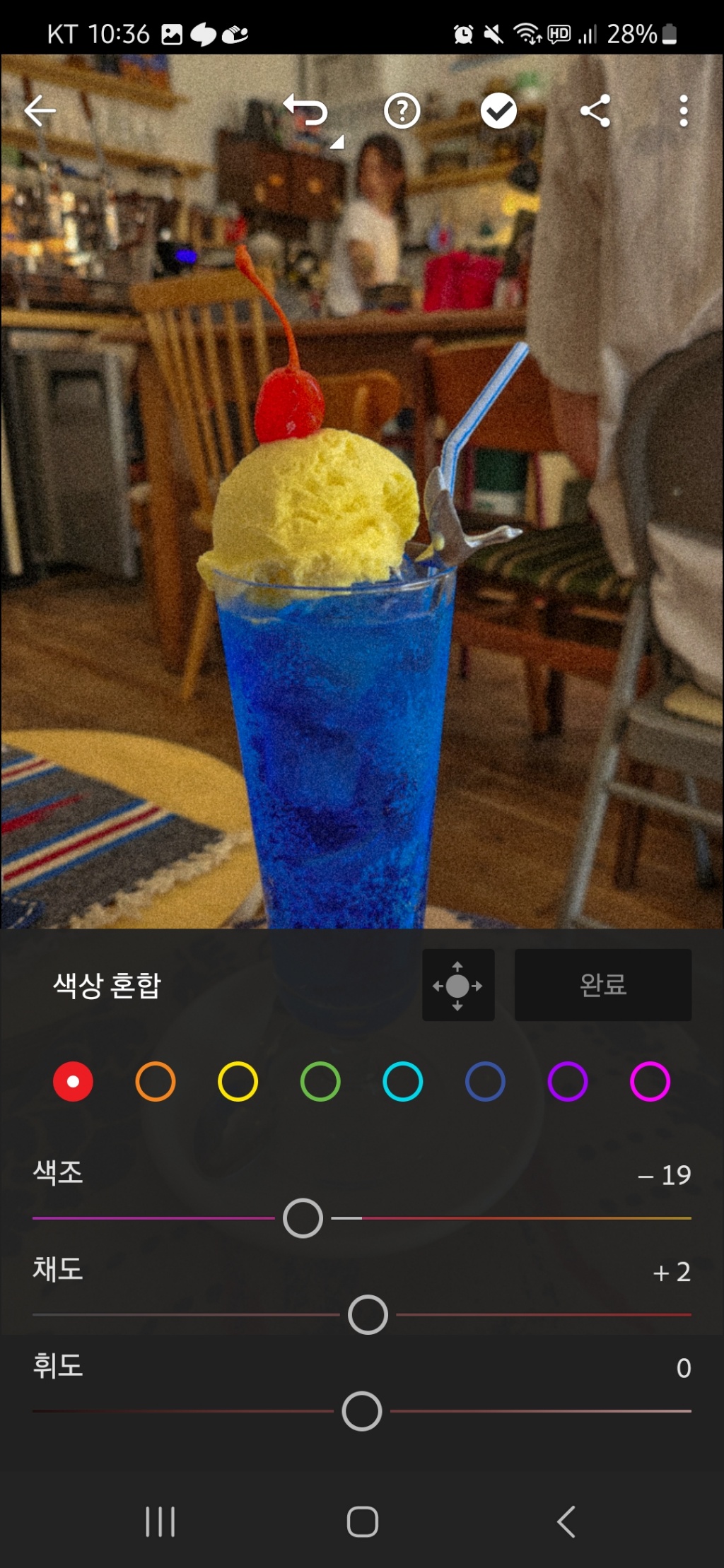Open the three-dot overflow menu
Viewport: 724px width, 1568px height.
click(682, 111)
